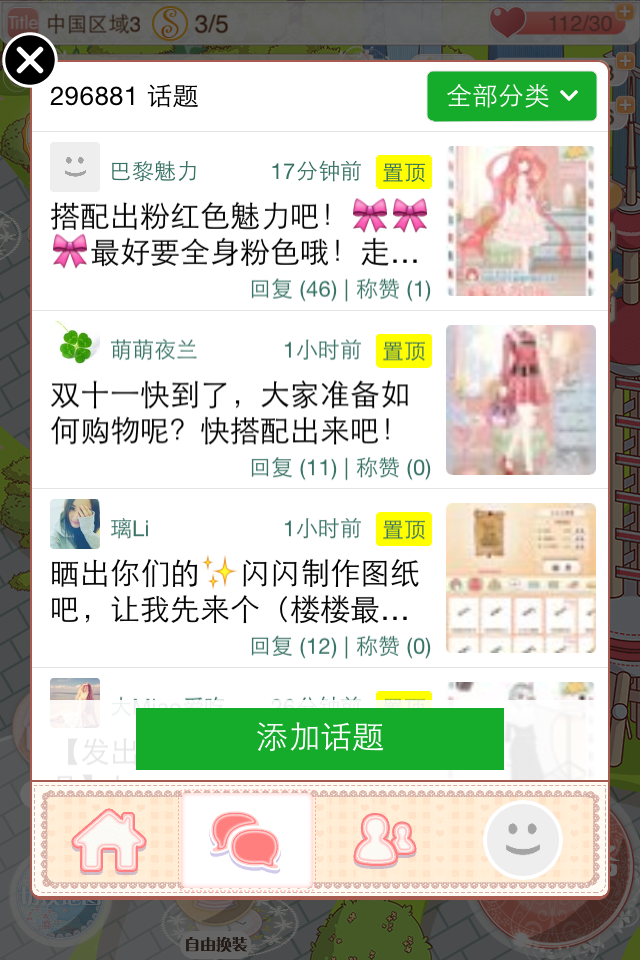Open the smiley profile tab
The image size is (640, 960).
[x=522, y=841]
